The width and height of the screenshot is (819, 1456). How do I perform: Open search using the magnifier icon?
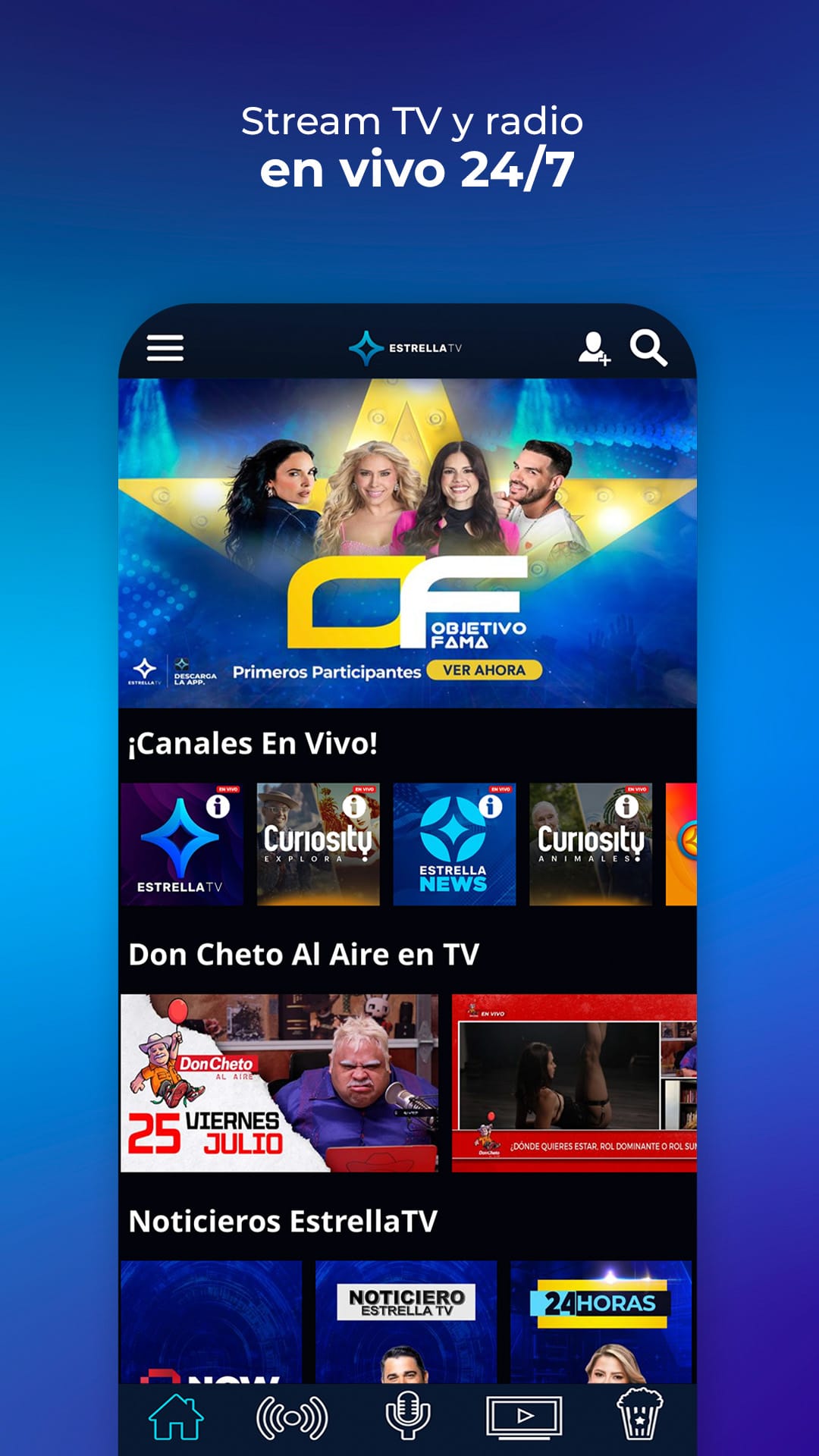tap(649, 349)
